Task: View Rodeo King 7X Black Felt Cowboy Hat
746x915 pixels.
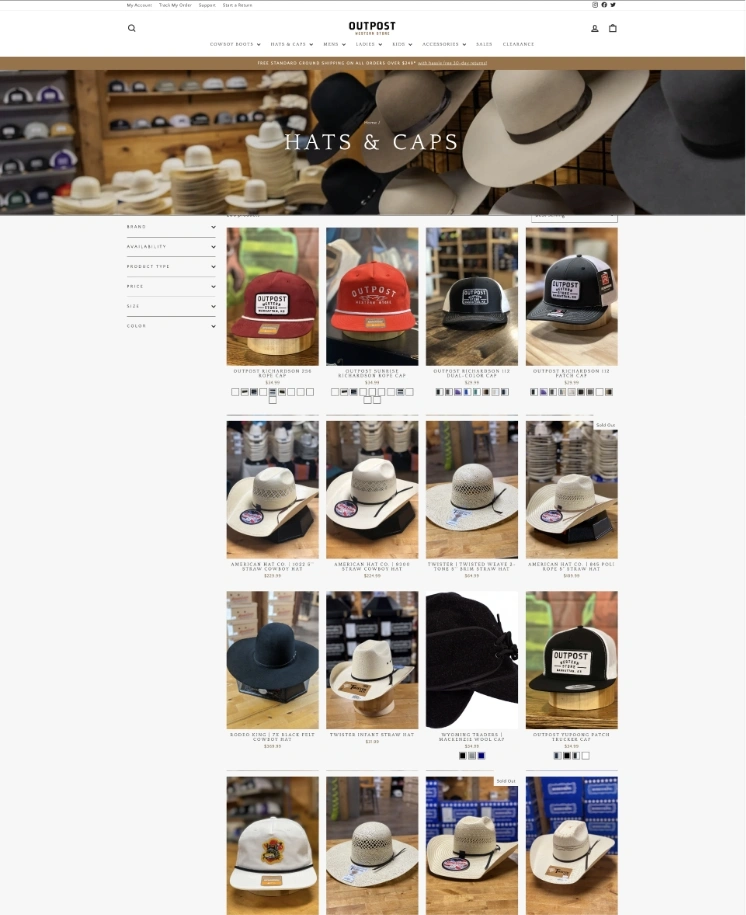Action: point(272,660)
